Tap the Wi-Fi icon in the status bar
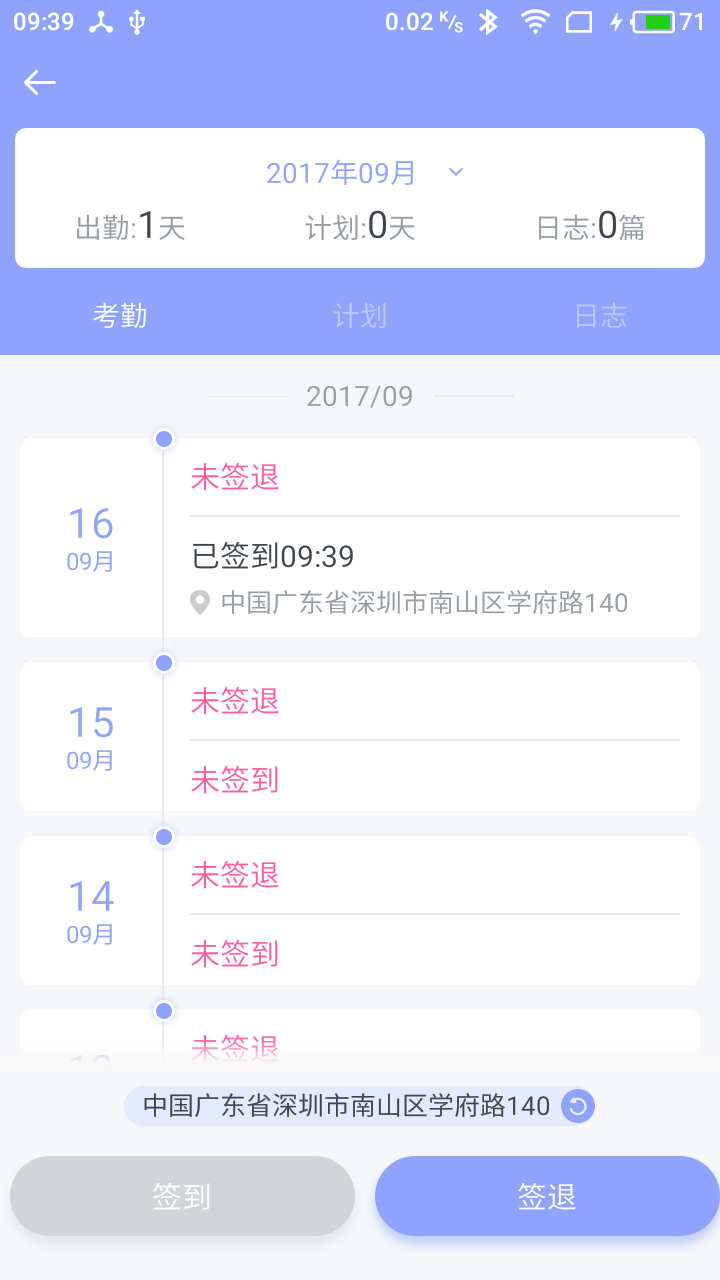This screenshot has width=720, height=1280. (535, 20)
